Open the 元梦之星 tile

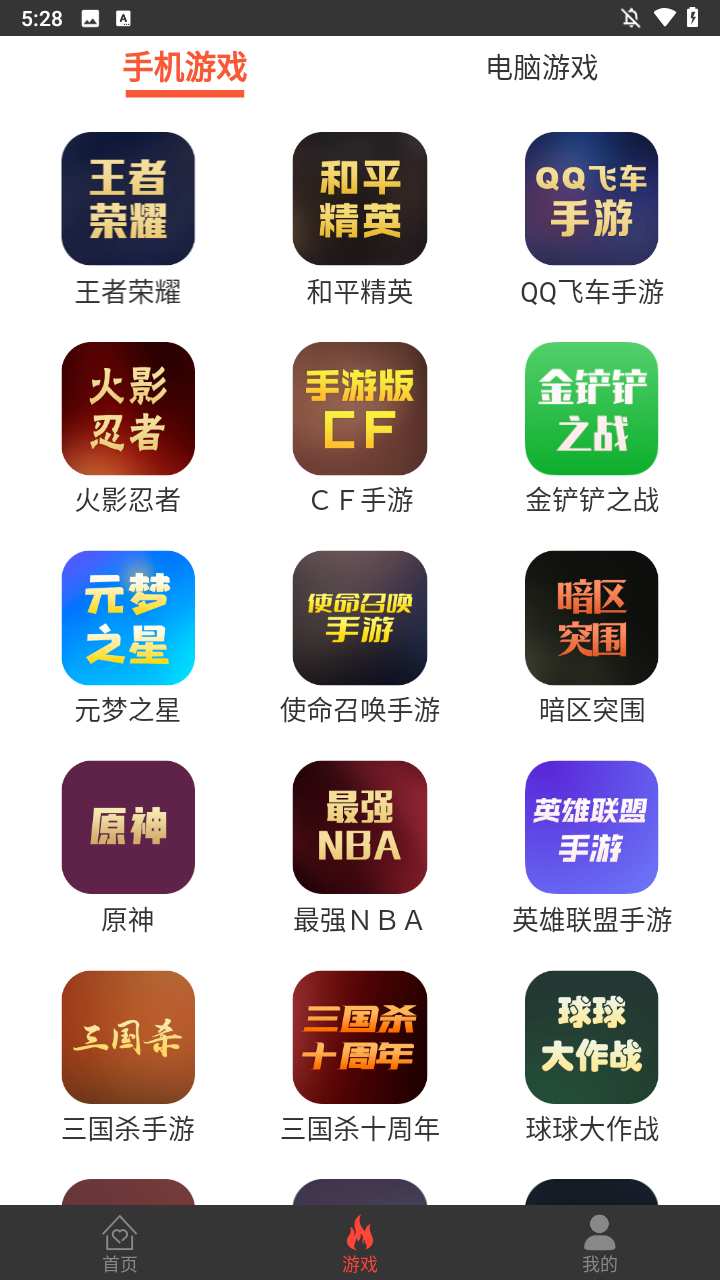pos(128,618)
